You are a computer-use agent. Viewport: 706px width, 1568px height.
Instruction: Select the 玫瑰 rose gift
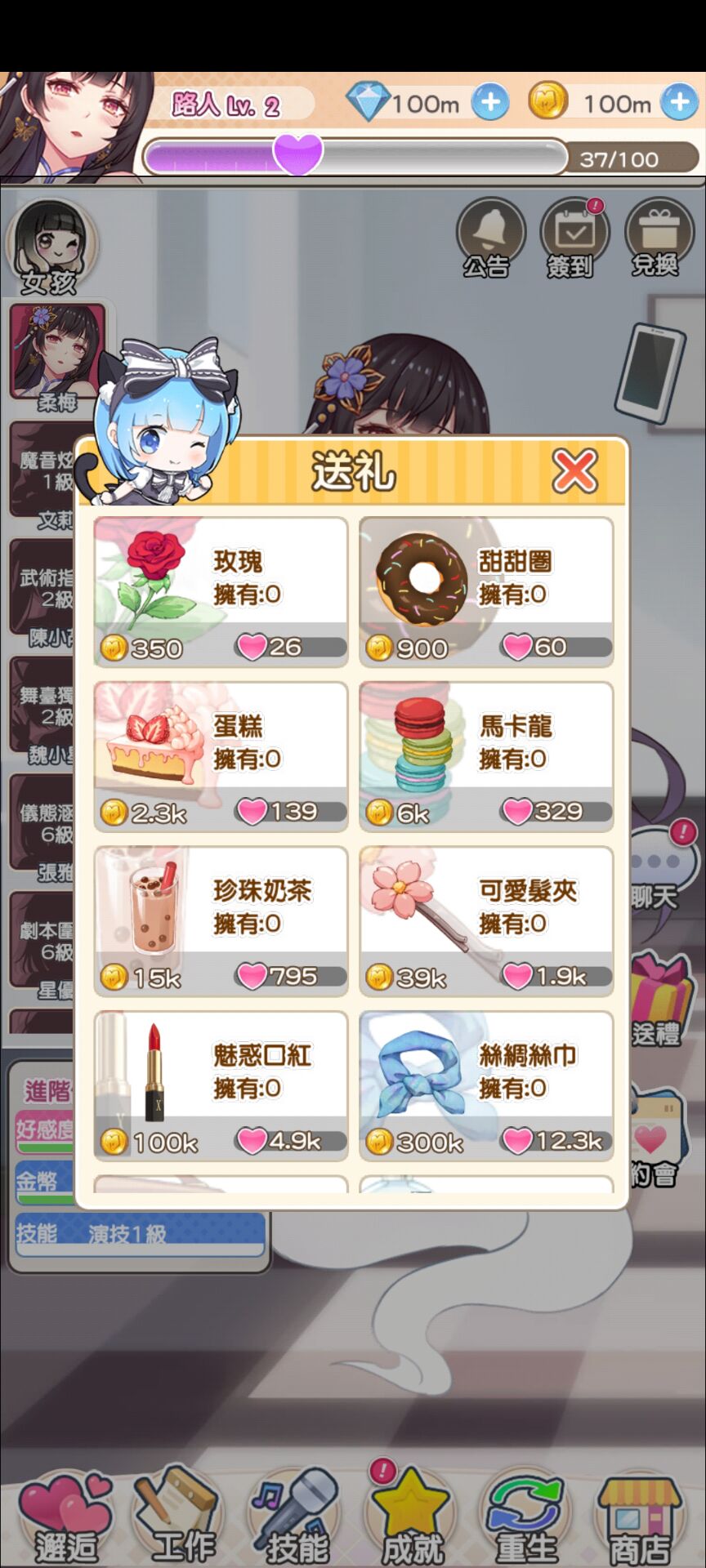(221, 591)
